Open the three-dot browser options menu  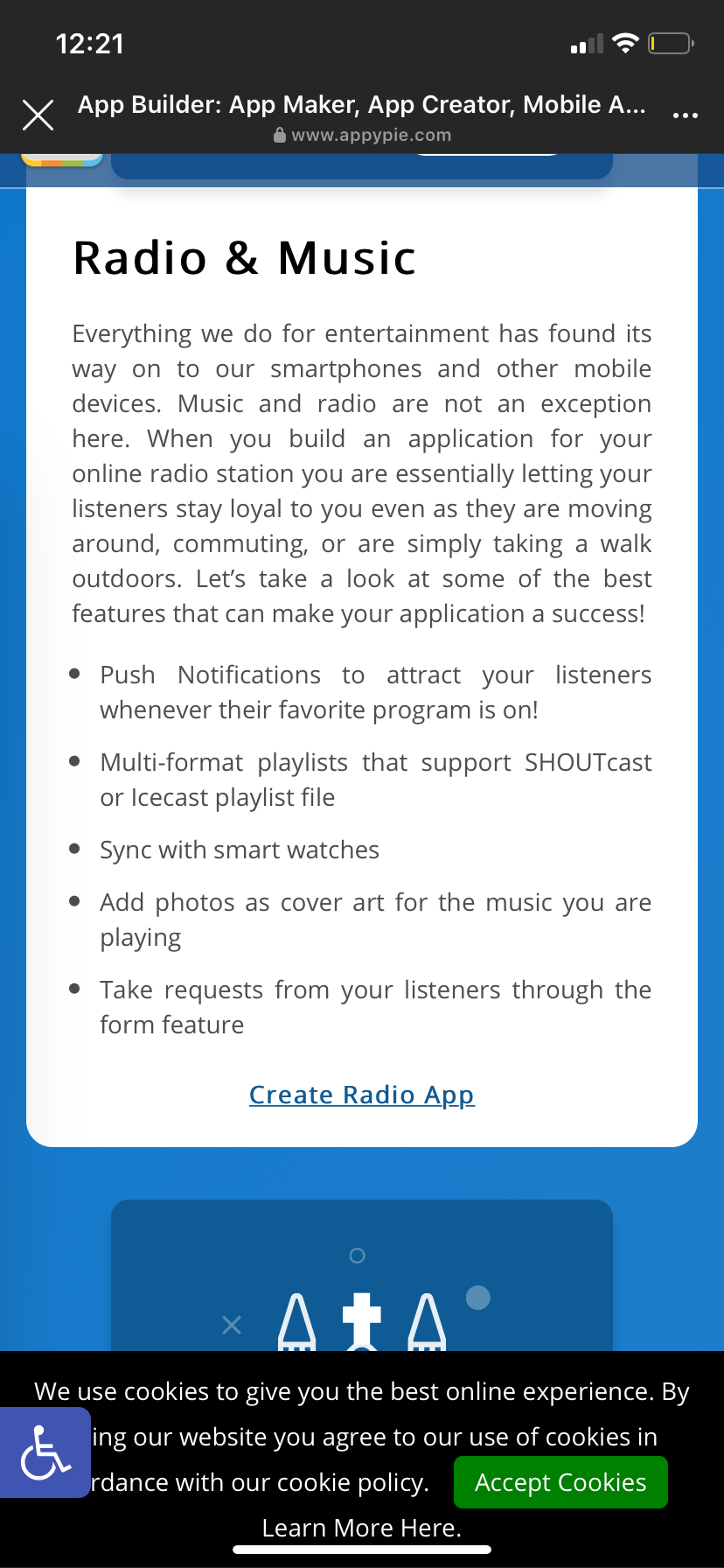pos(685,115)
